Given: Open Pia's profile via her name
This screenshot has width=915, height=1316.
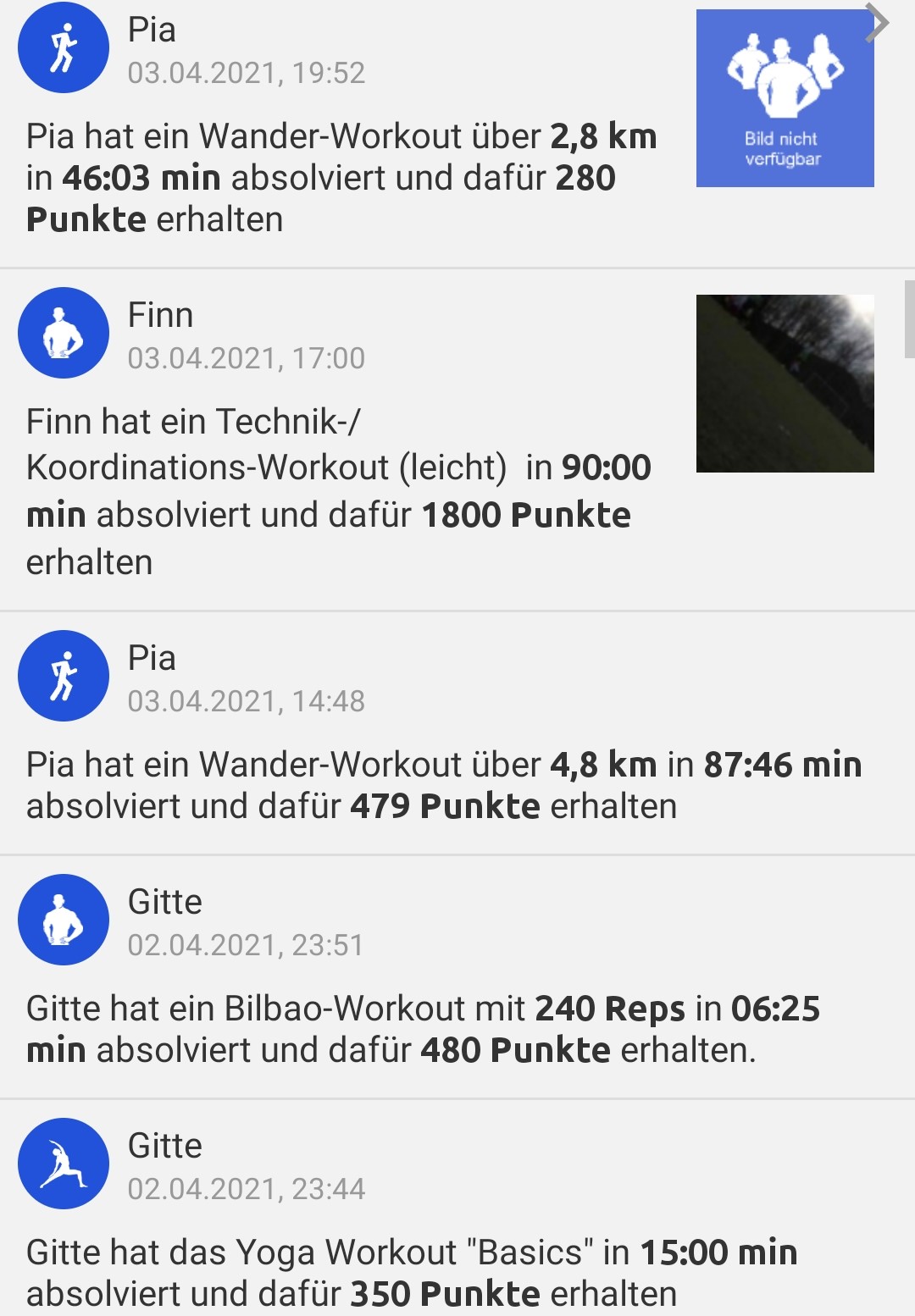Looking at the screenshot, I should [151, 30].
